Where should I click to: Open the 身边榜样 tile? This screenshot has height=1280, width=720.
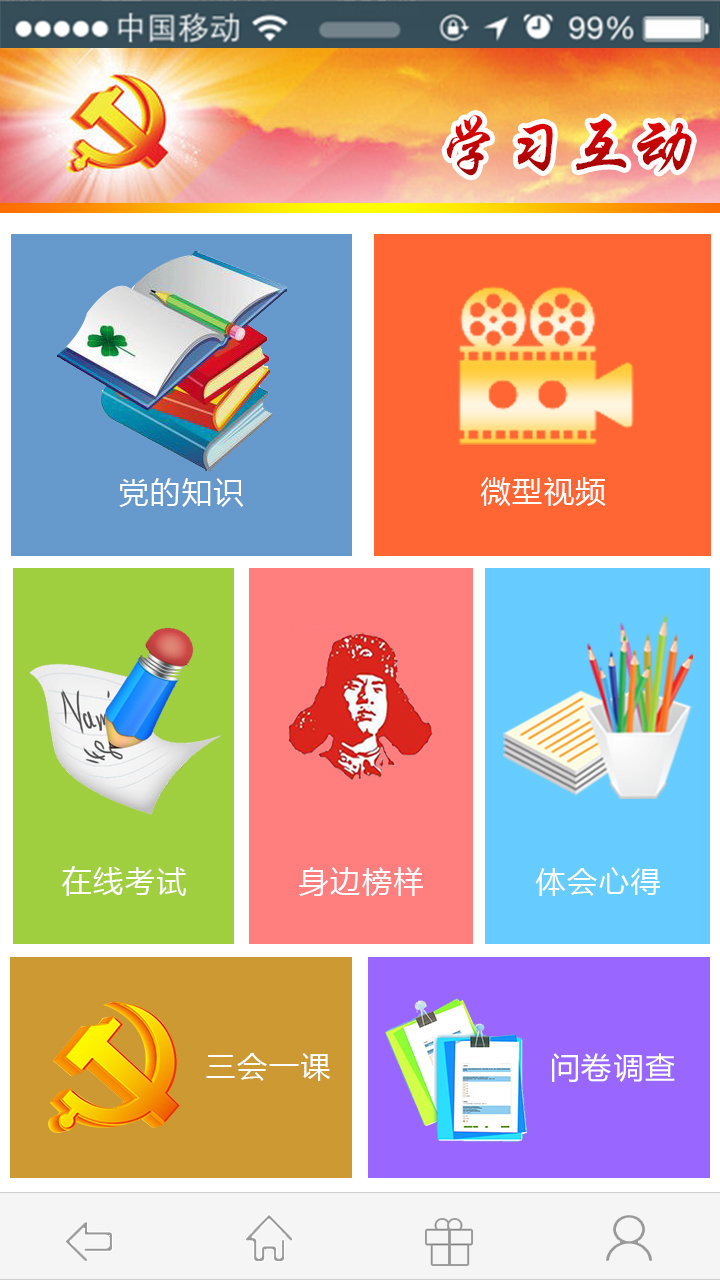pos(361,756)
